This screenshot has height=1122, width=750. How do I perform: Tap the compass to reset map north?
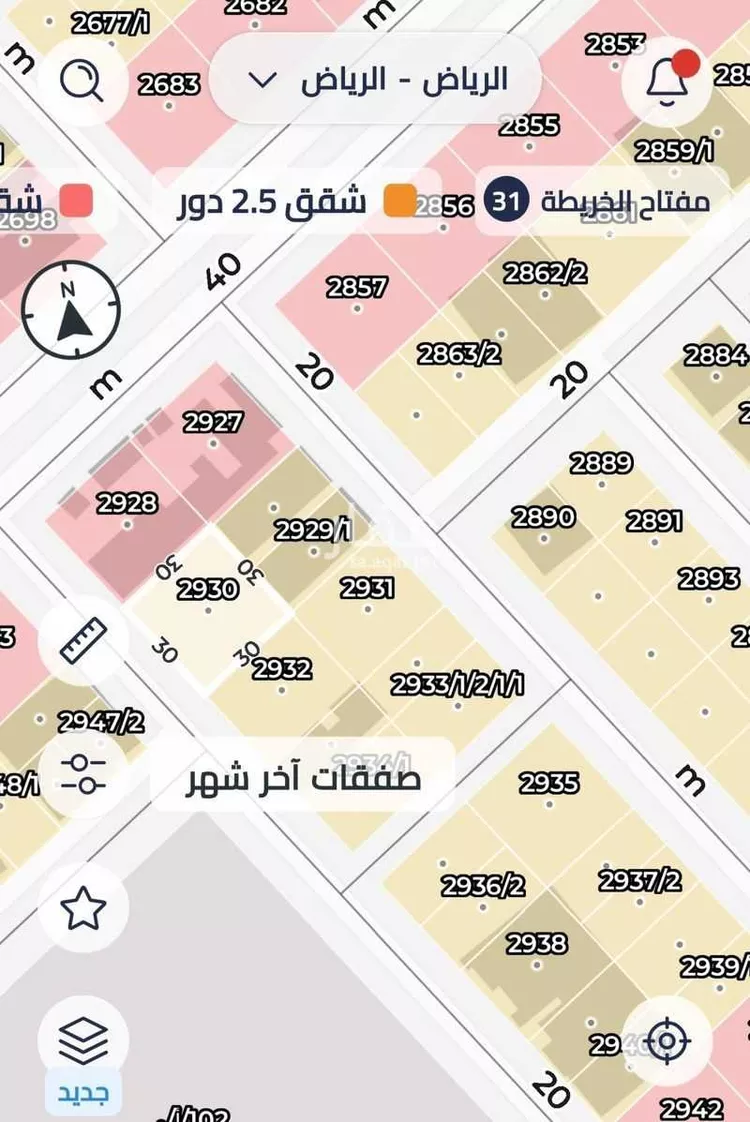point(70,310)
